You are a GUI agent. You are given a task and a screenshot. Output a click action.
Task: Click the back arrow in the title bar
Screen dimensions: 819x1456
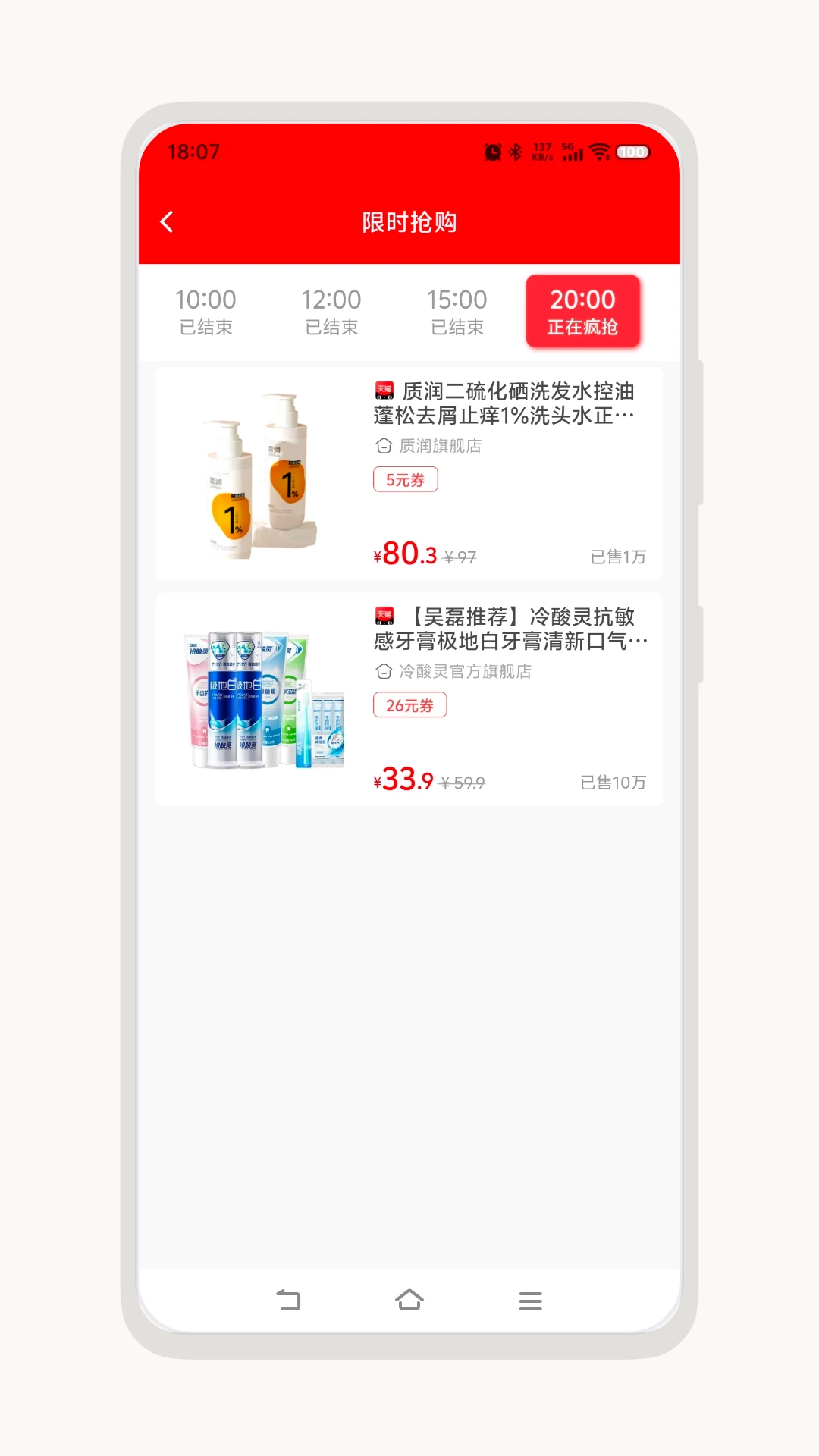pos(166,221)
